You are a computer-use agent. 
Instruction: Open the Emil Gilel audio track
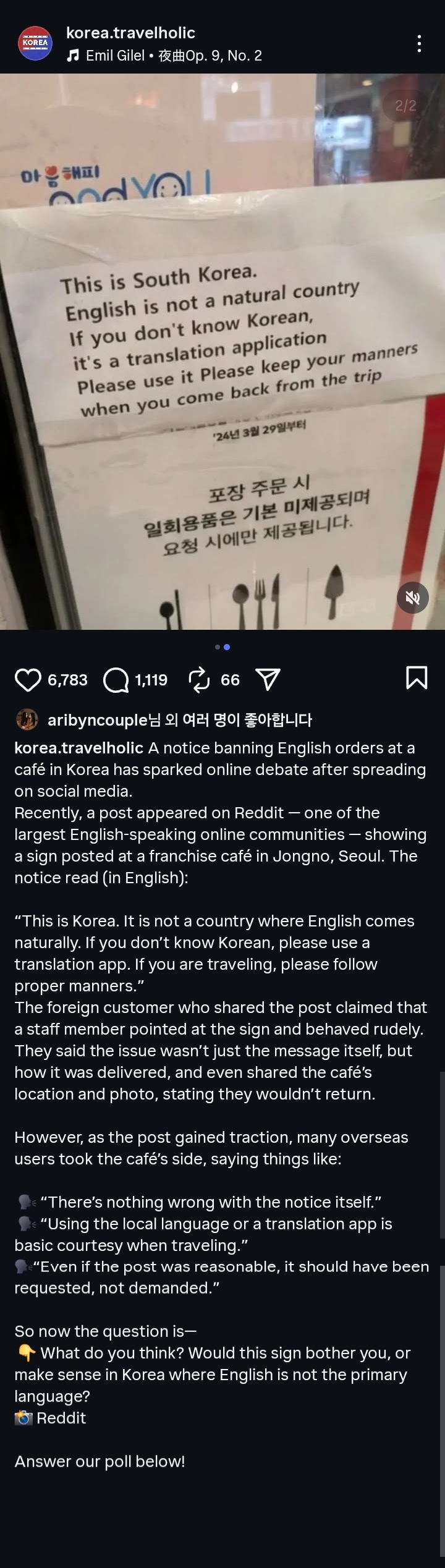pos(164,56)
